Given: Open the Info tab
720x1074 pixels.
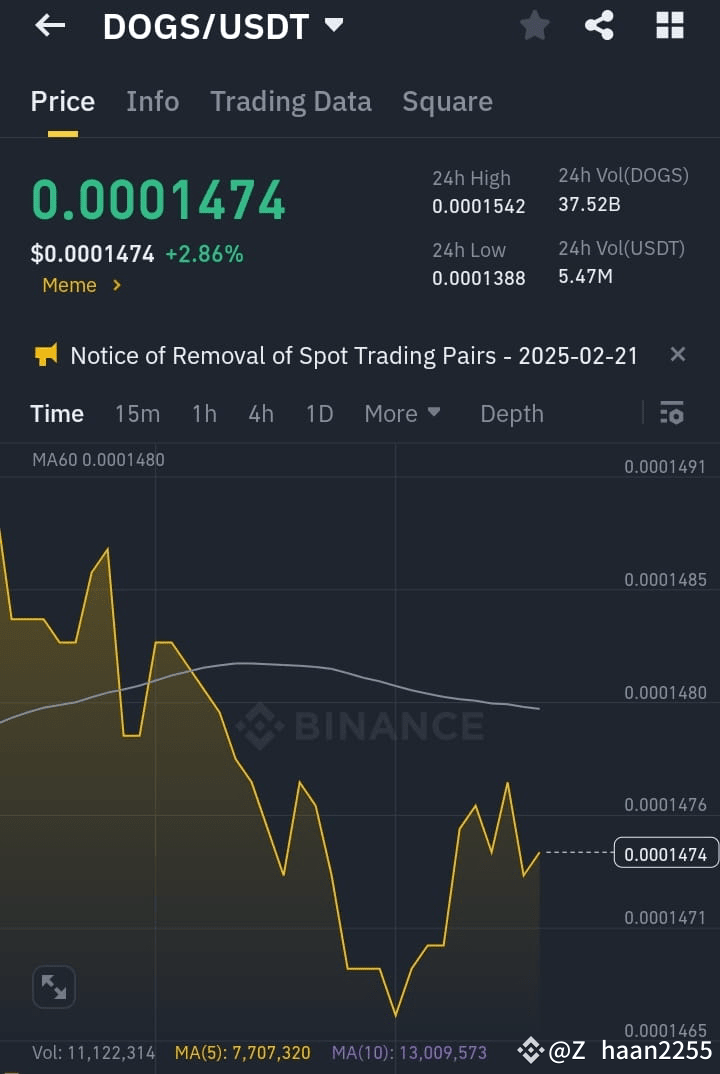Looking at the screenshot, I should (152, 101).
